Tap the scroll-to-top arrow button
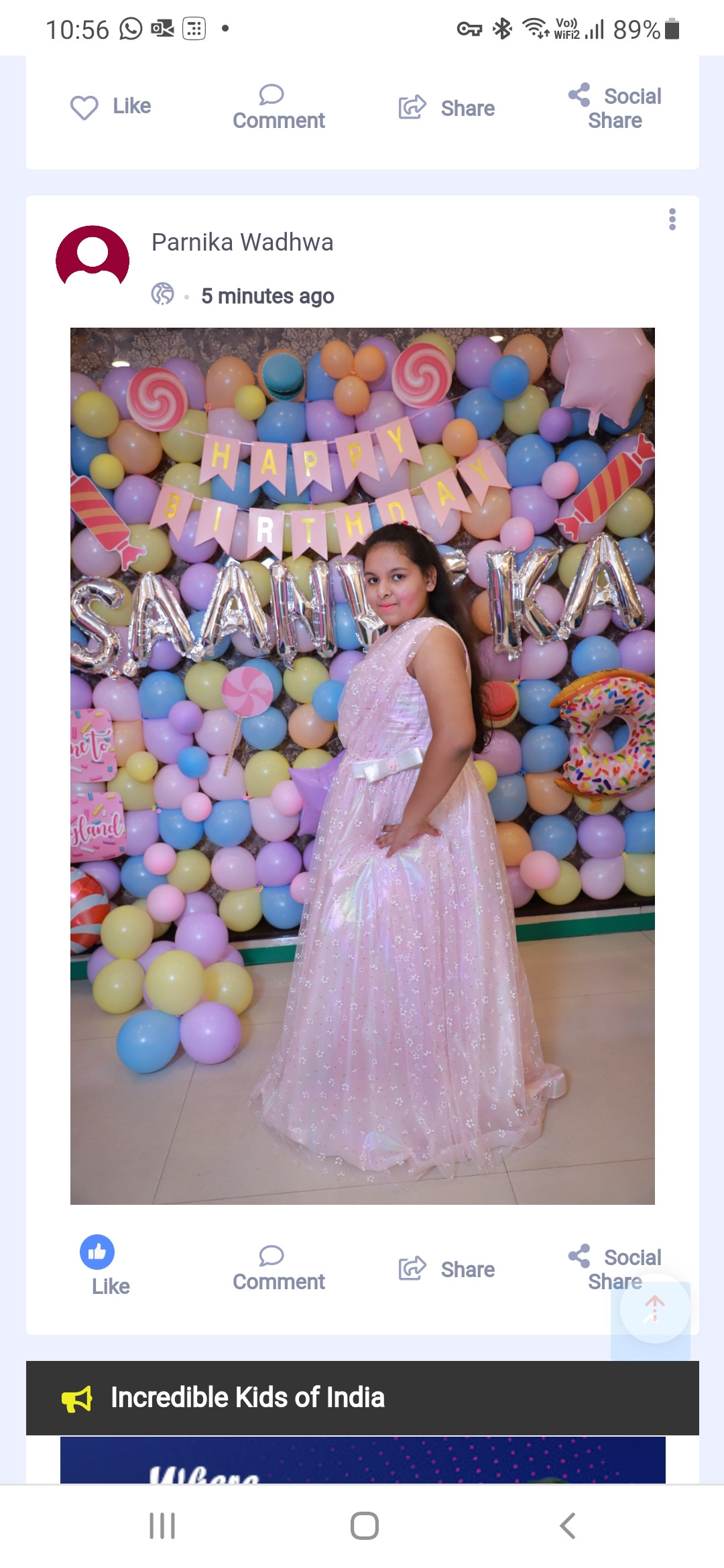Viewport: 724px width, 1568px height. pos(654,1307)
